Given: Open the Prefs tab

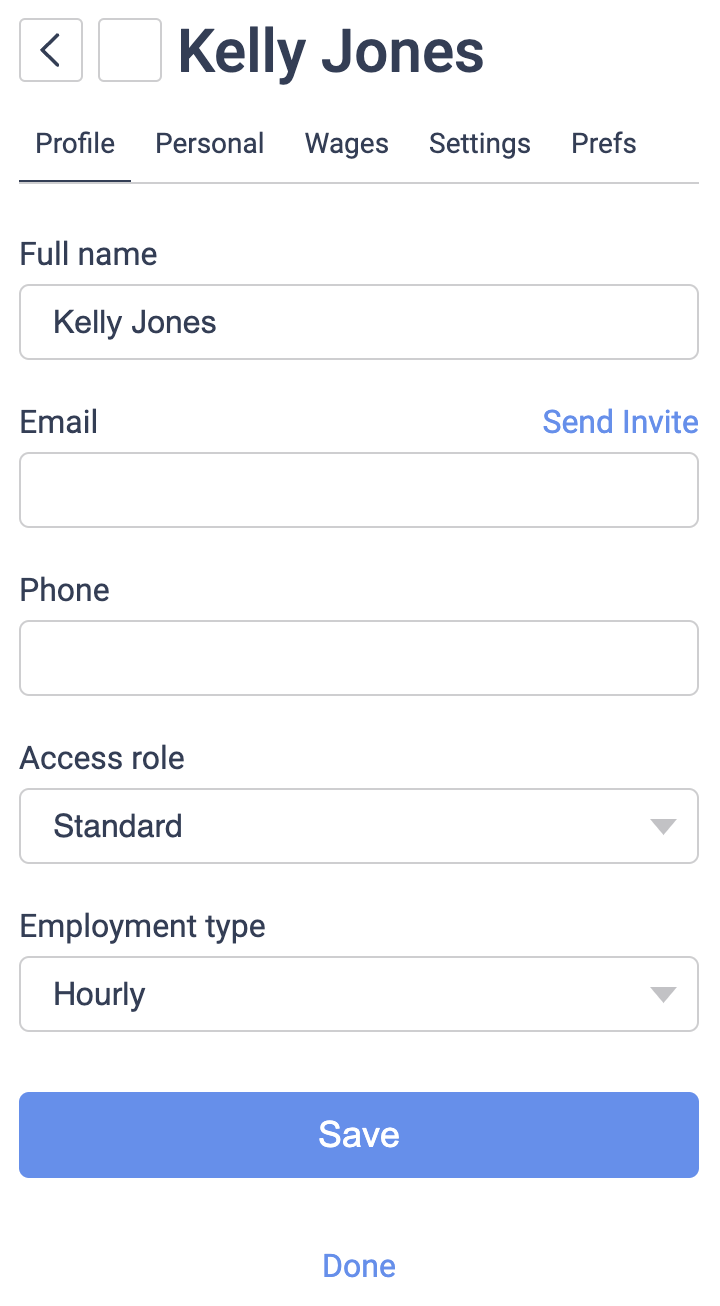Looking at the screenshot, I should 603,143.
